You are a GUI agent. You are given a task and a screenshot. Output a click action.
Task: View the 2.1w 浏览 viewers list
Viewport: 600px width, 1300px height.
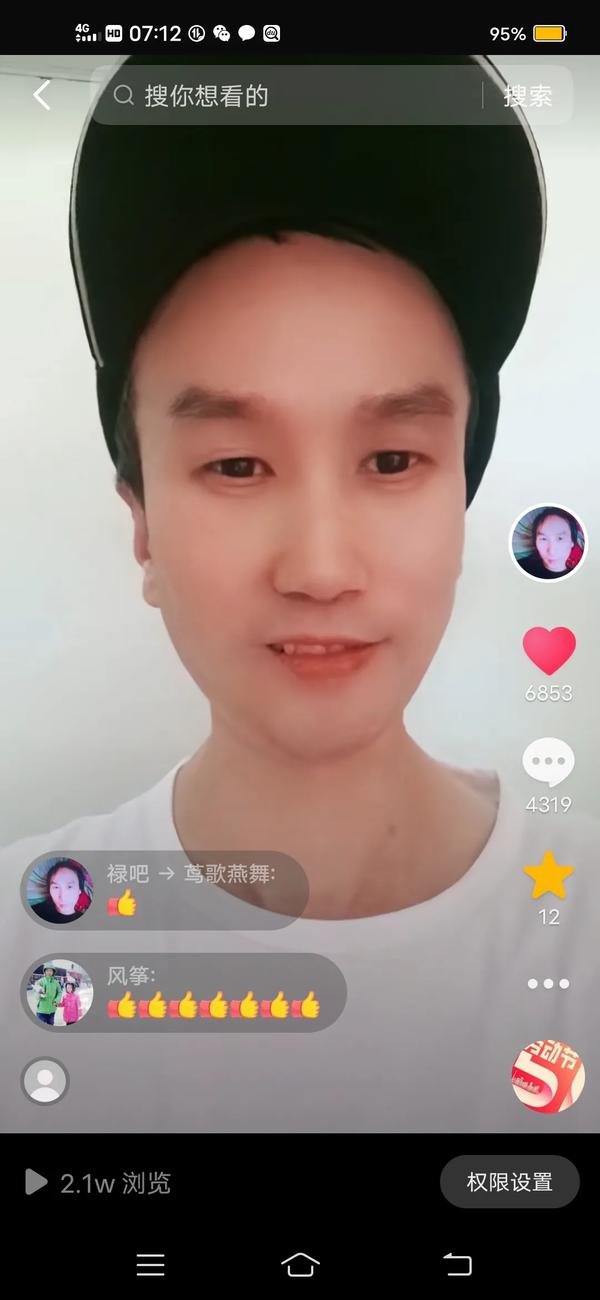(x=98, y=1183)
